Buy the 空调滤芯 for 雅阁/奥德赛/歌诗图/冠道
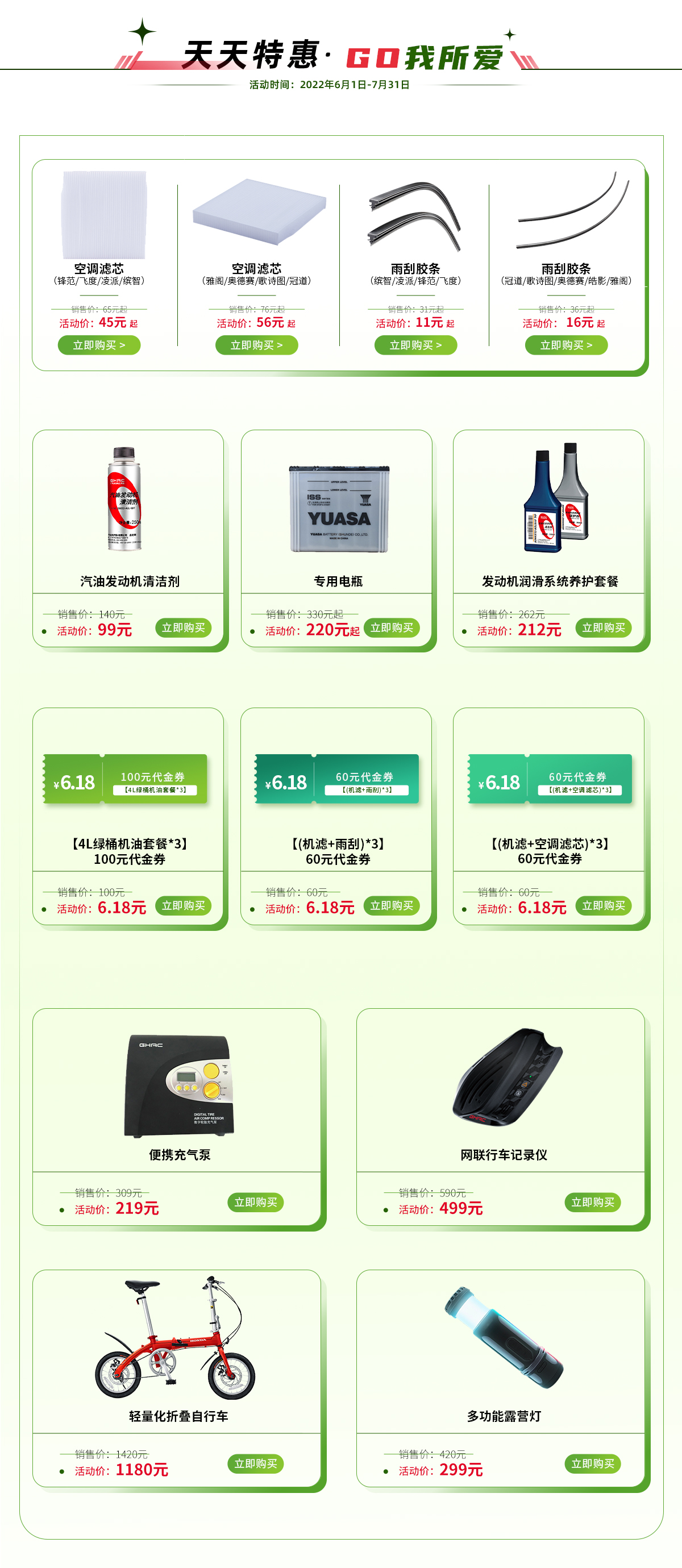The height and width of the screenshot is (1568, 682). point(256,345)
